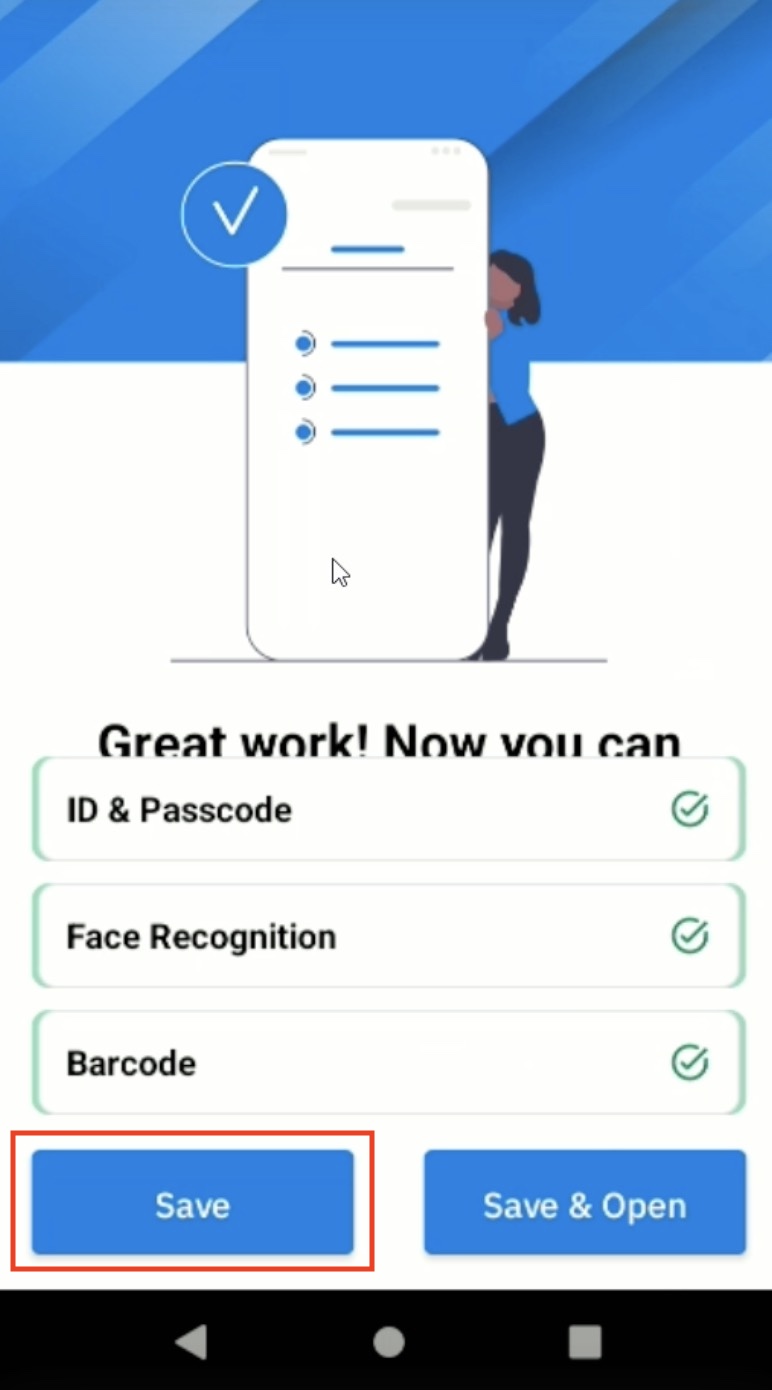Image resolution: width=772 pixels, height=1390 pixels.
Task: Go back using the system back button
Action: (x=192, y=1341)
